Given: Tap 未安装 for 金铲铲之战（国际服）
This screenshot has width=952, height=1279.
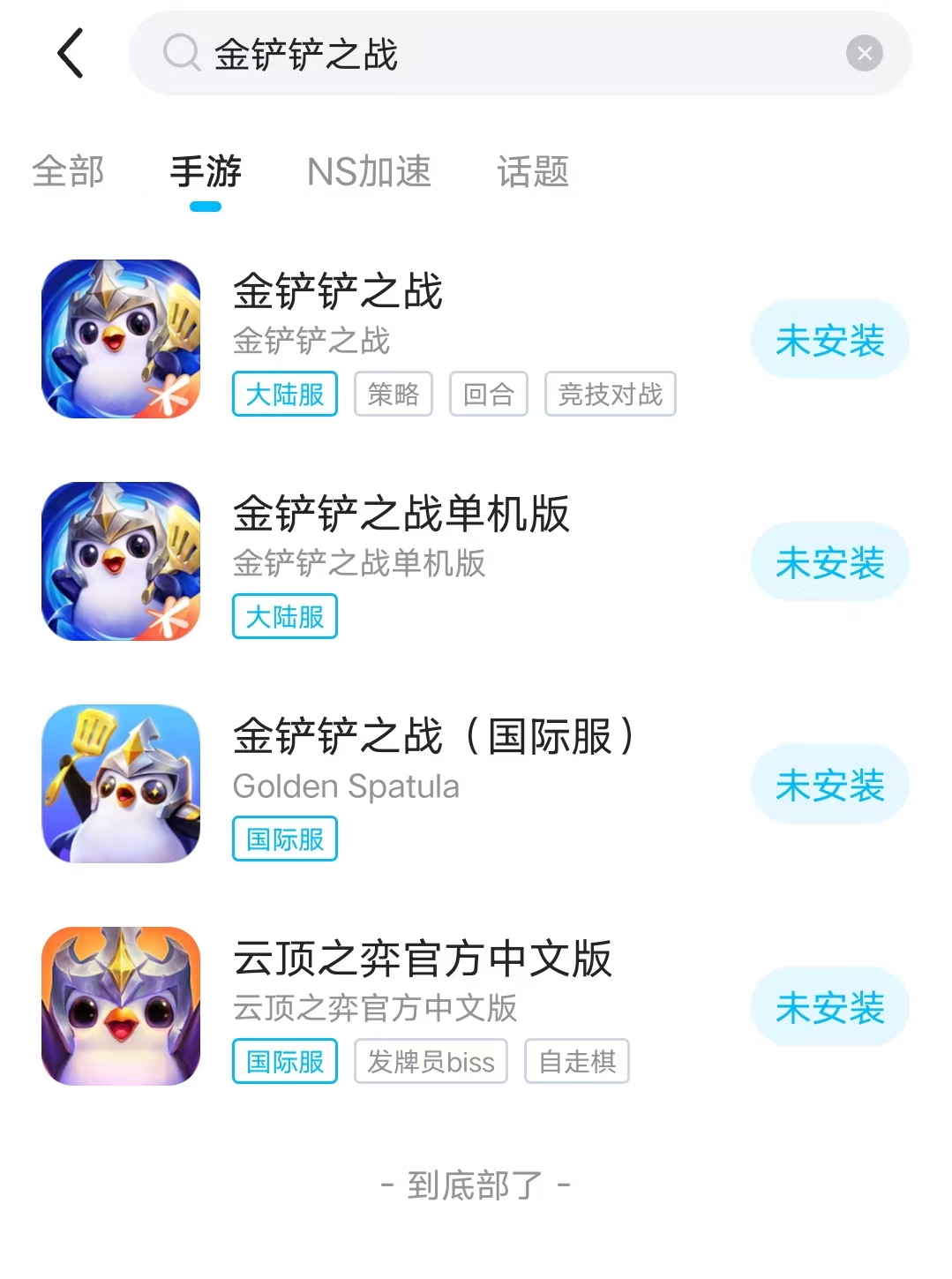Looking at the screenshot, I should point(829,785).
